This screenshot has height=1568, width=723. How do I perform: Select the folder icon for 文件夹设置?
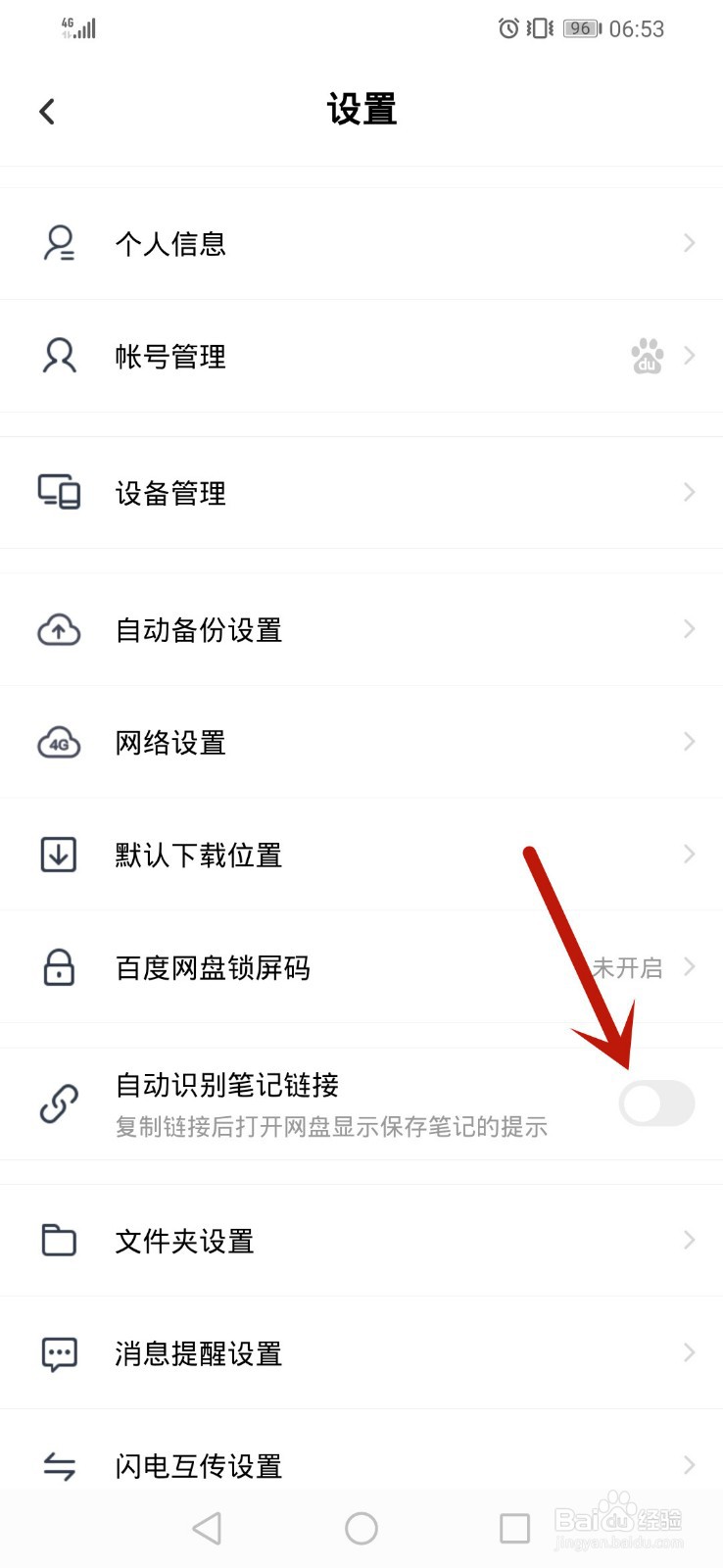(x=59, y=1241)
